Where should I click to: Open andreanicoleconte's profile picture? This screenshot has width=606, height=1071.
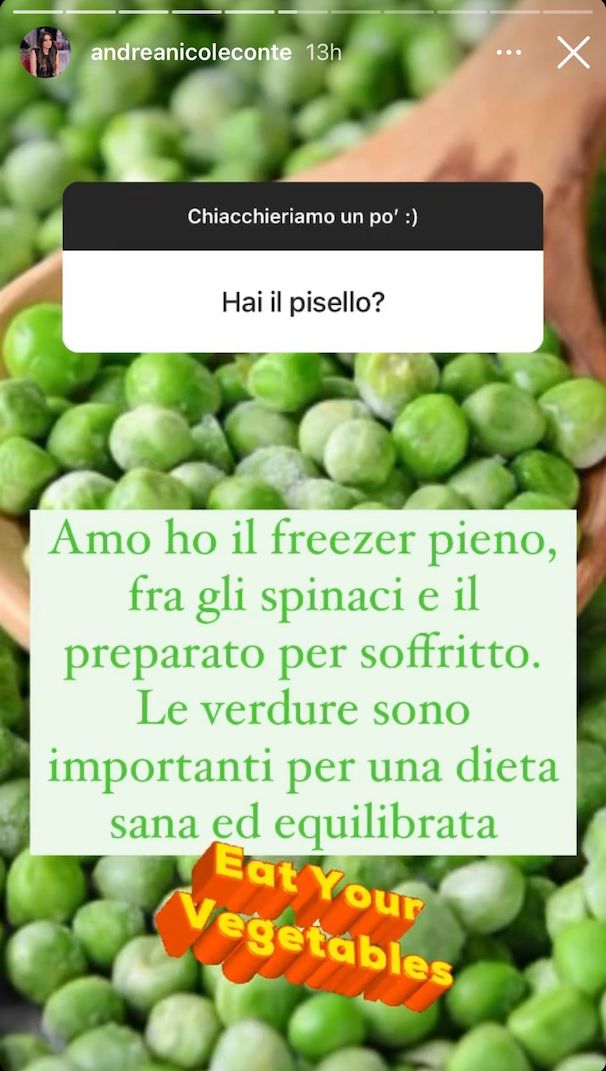(45, 53)
